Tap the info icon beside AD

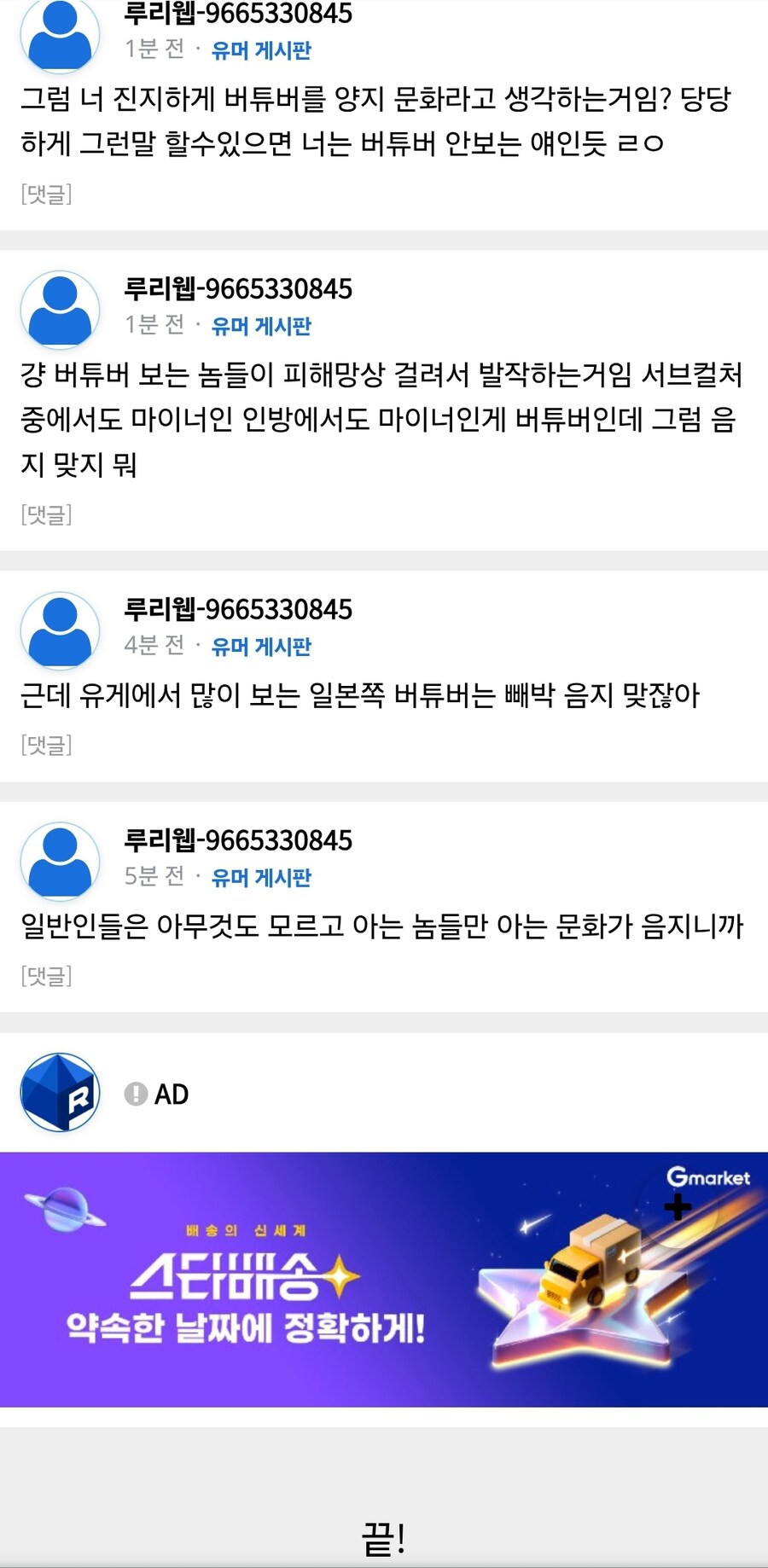point(136,1094)
